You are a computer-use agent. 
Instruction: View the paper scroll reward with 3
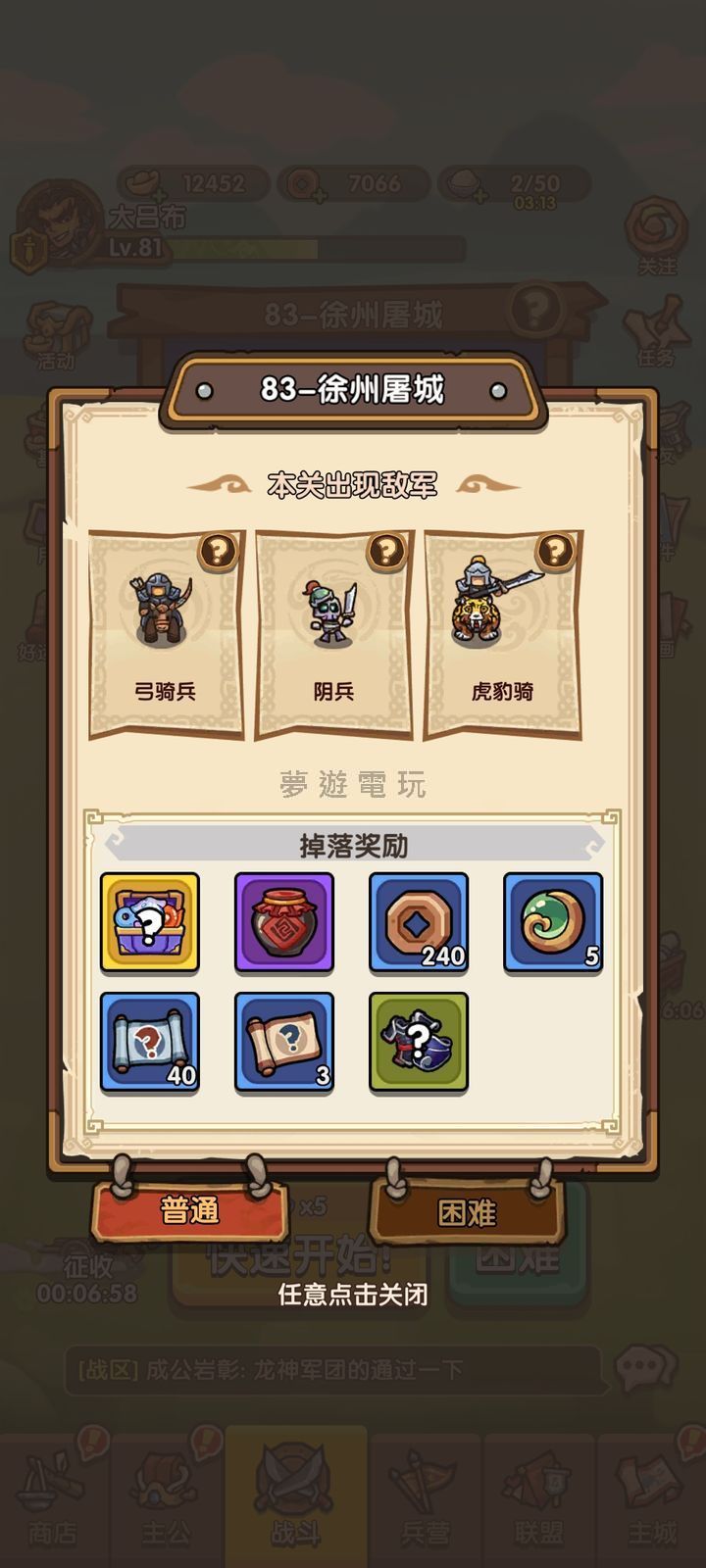[284, 1042]
